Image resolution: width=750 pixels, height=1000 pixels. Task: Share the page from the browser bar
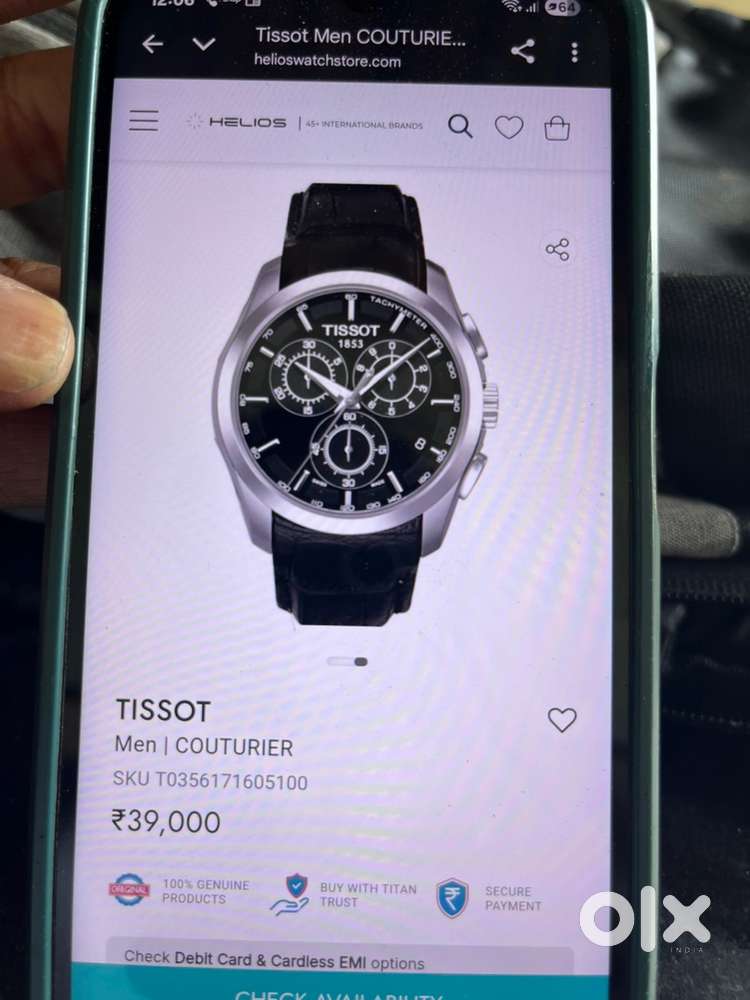pos(522,51)
